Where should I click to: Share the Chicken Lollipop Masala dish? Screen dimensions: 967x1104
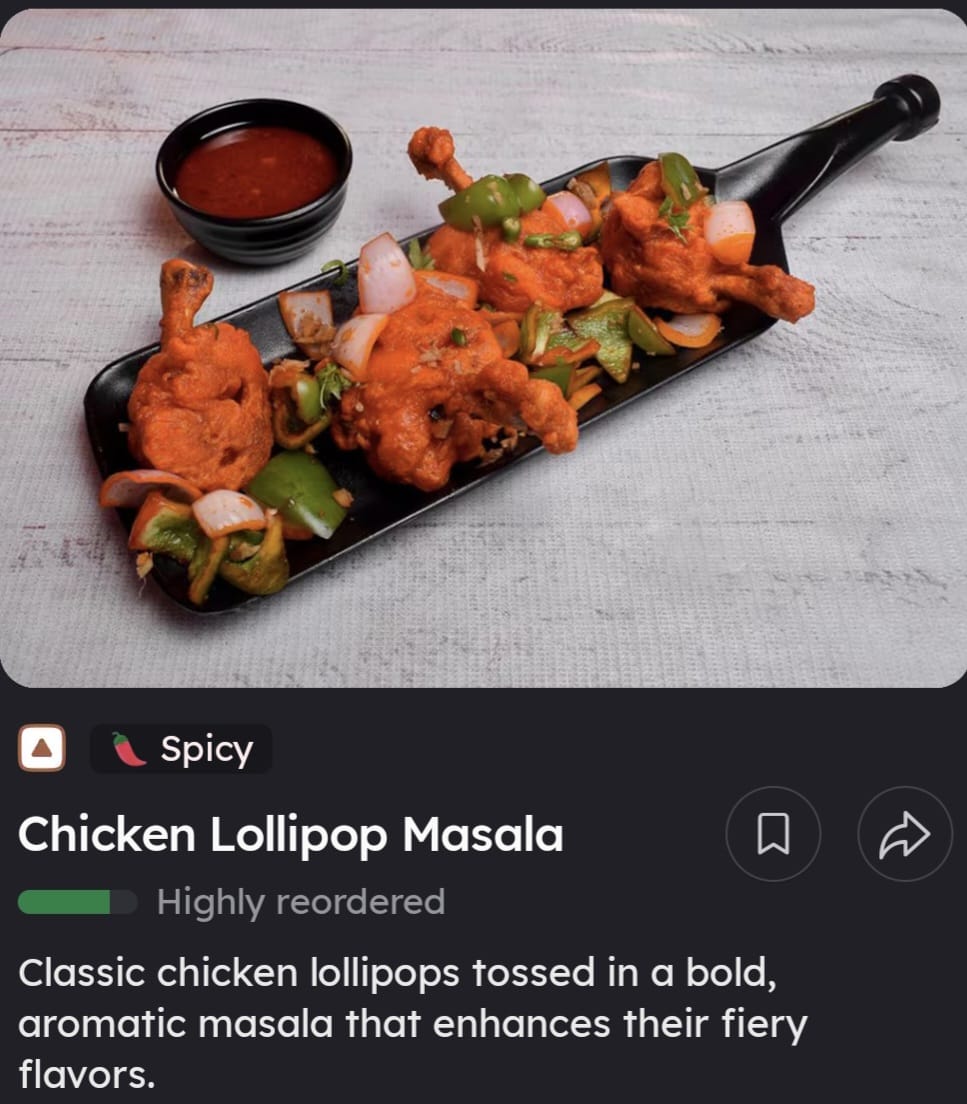(x=904, y=834)
